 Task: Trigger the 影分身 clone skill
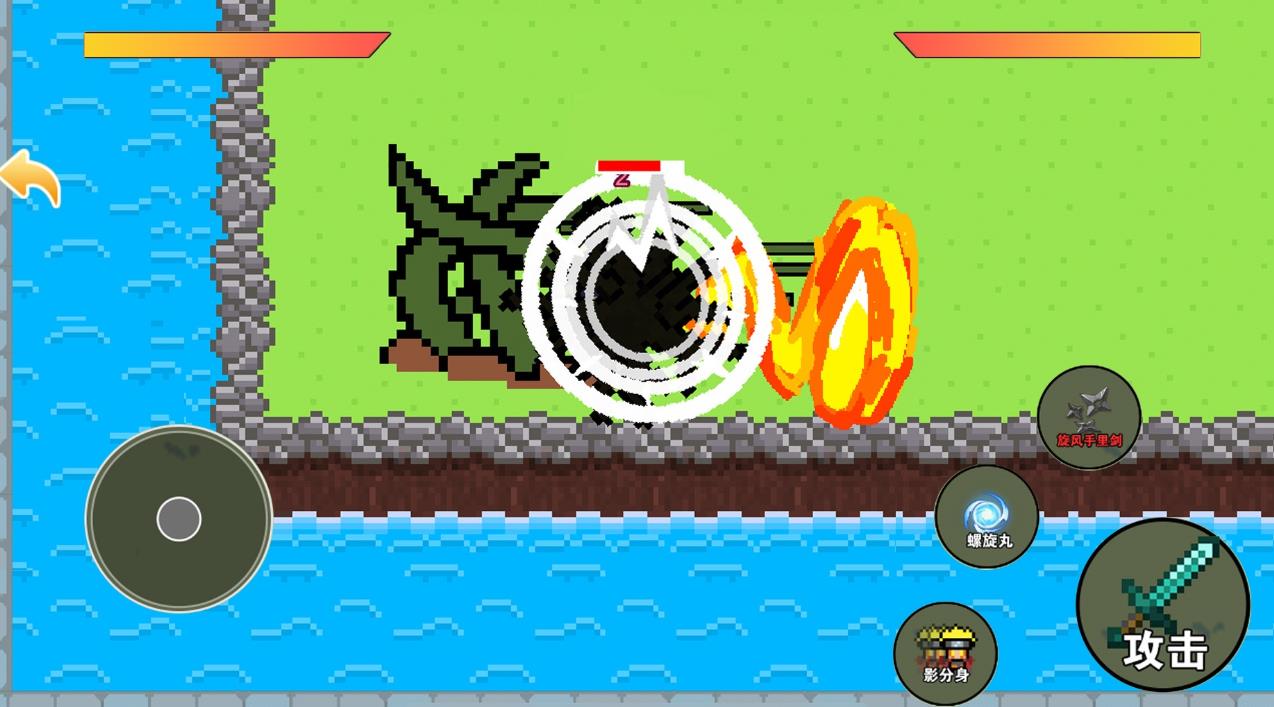(945, 653)
